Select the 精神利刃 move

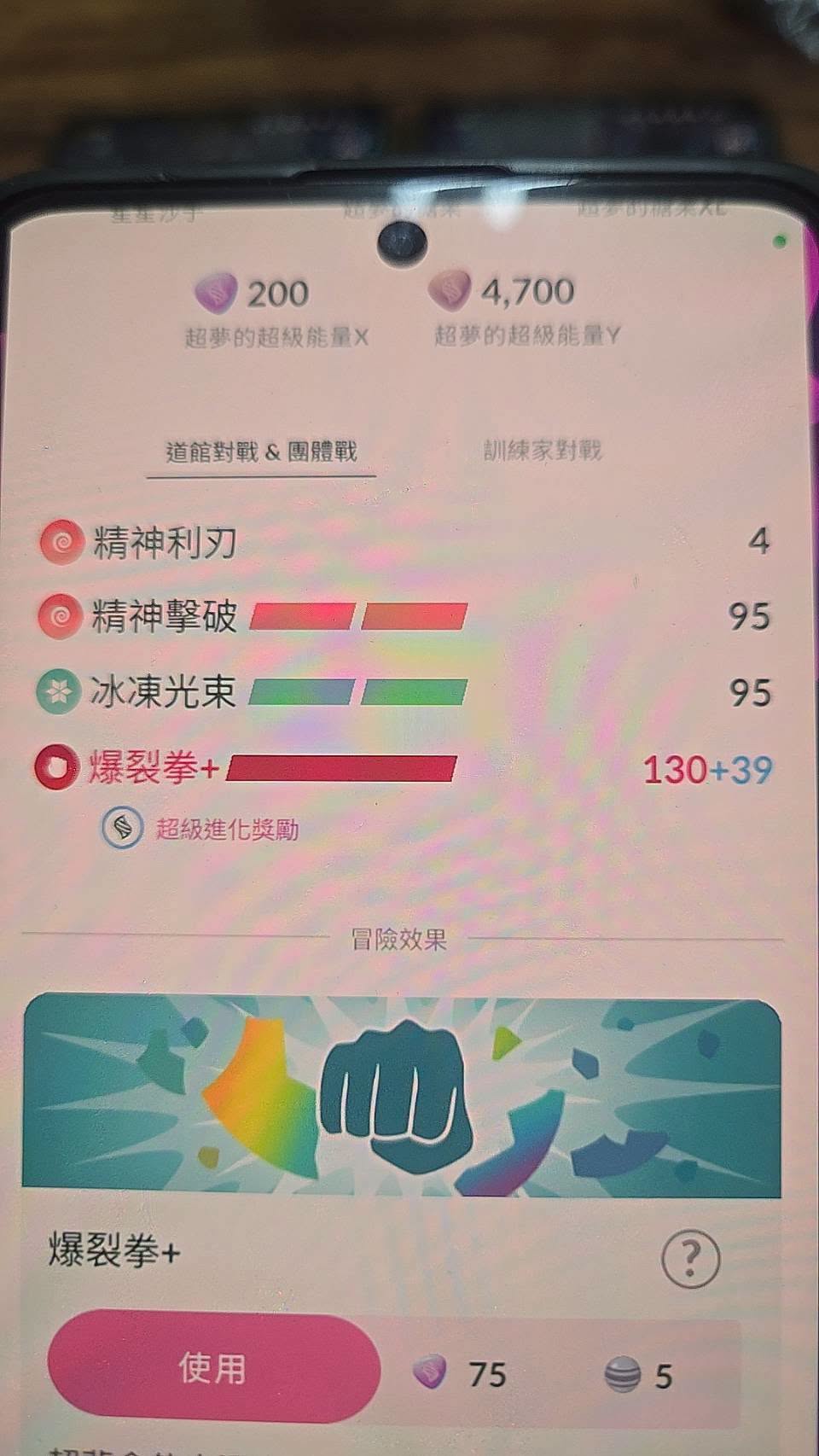coord(405,542)
